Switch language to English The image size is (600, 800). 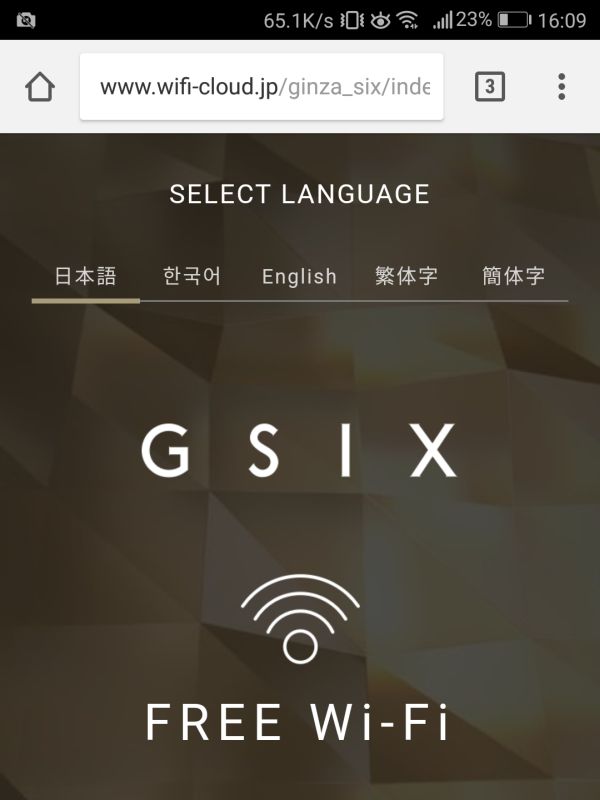[299, 277]
